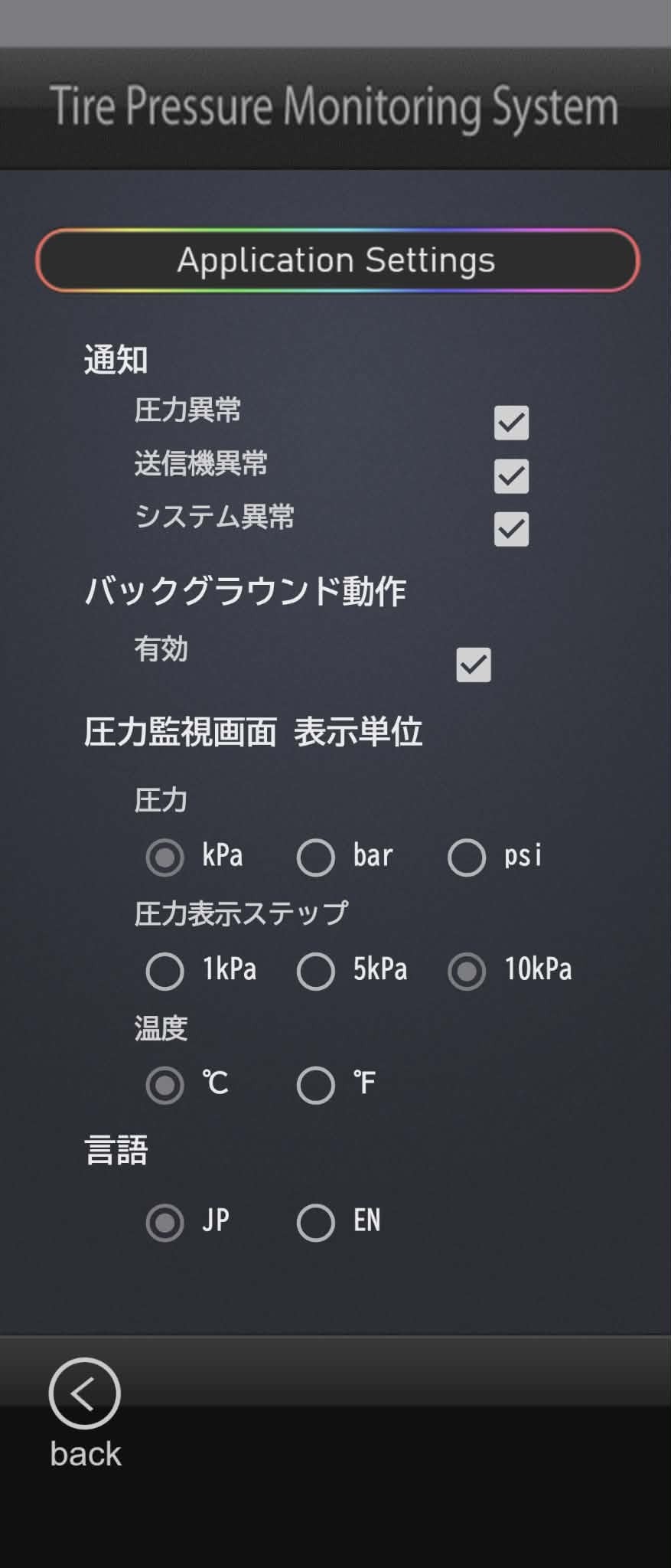Disable the システム異常 notification checkbox

coord(511,529)
